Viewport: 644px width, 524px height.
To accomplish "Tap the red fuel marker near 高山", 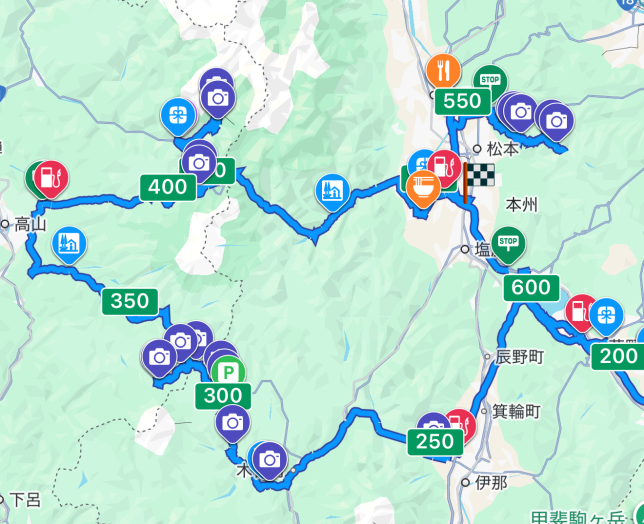I will [x=51, y=178].
